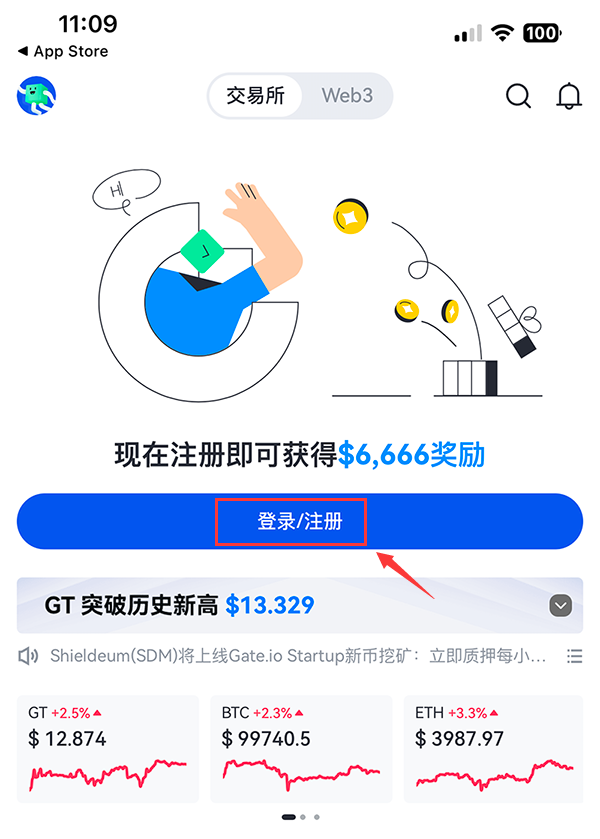Viewport: 600px width, 839px height.
Task: Open the search icon
Action: [x=518, y=97]
